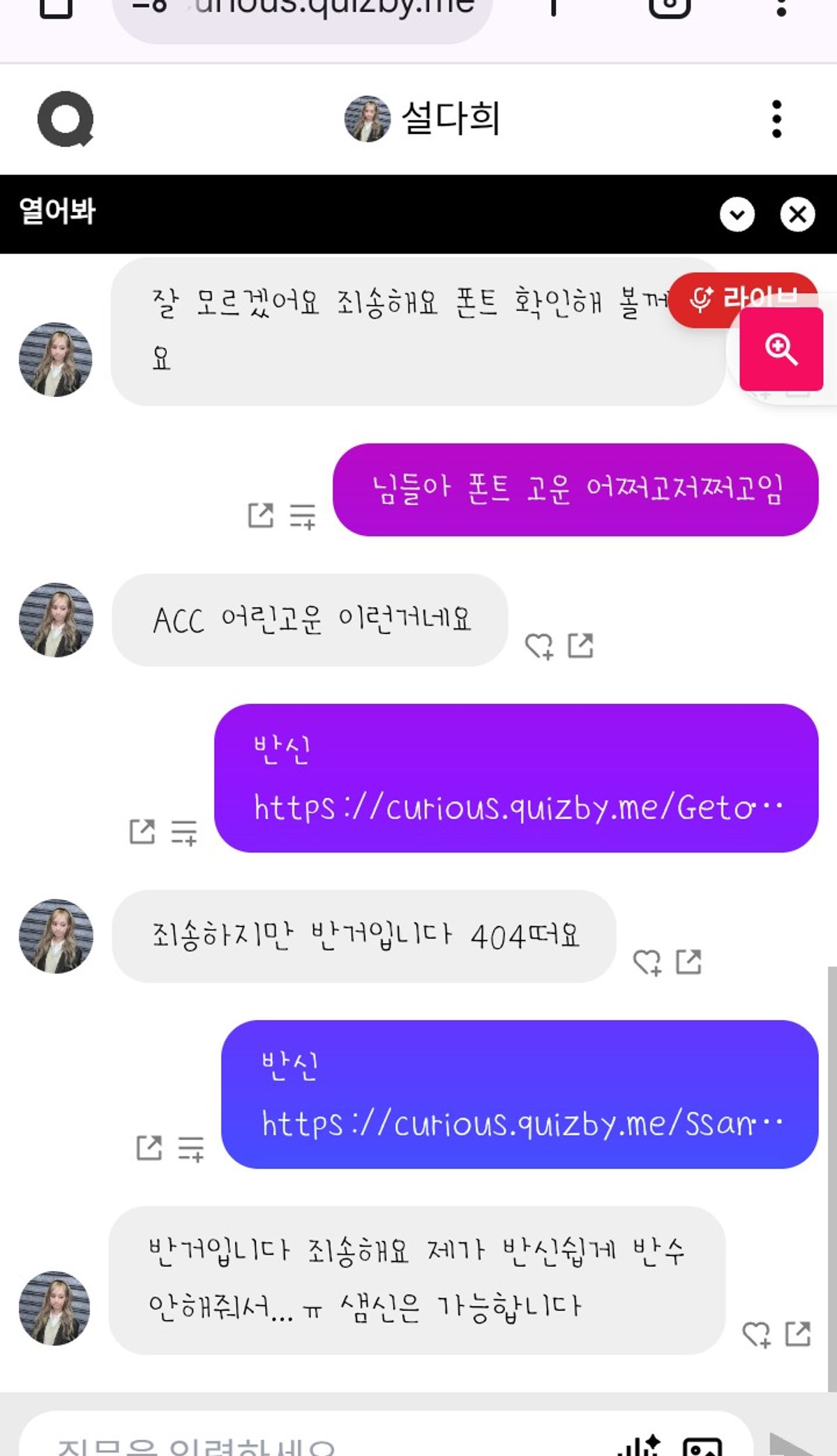Open the overflow menu beside 설다희
837x1456 pixels.
776,119
